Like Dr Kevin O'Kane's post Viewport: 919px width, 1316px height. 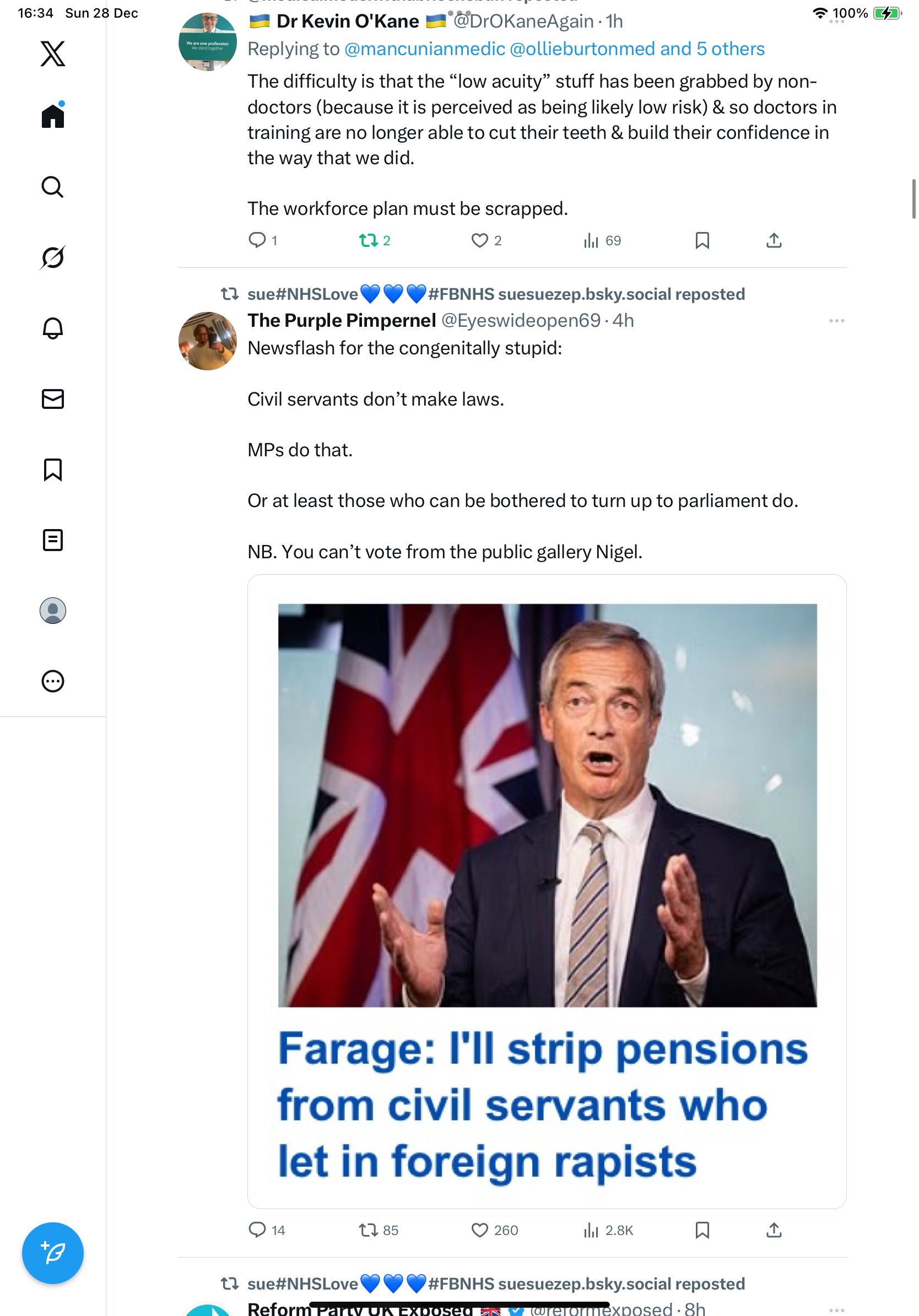coord(479,240)
